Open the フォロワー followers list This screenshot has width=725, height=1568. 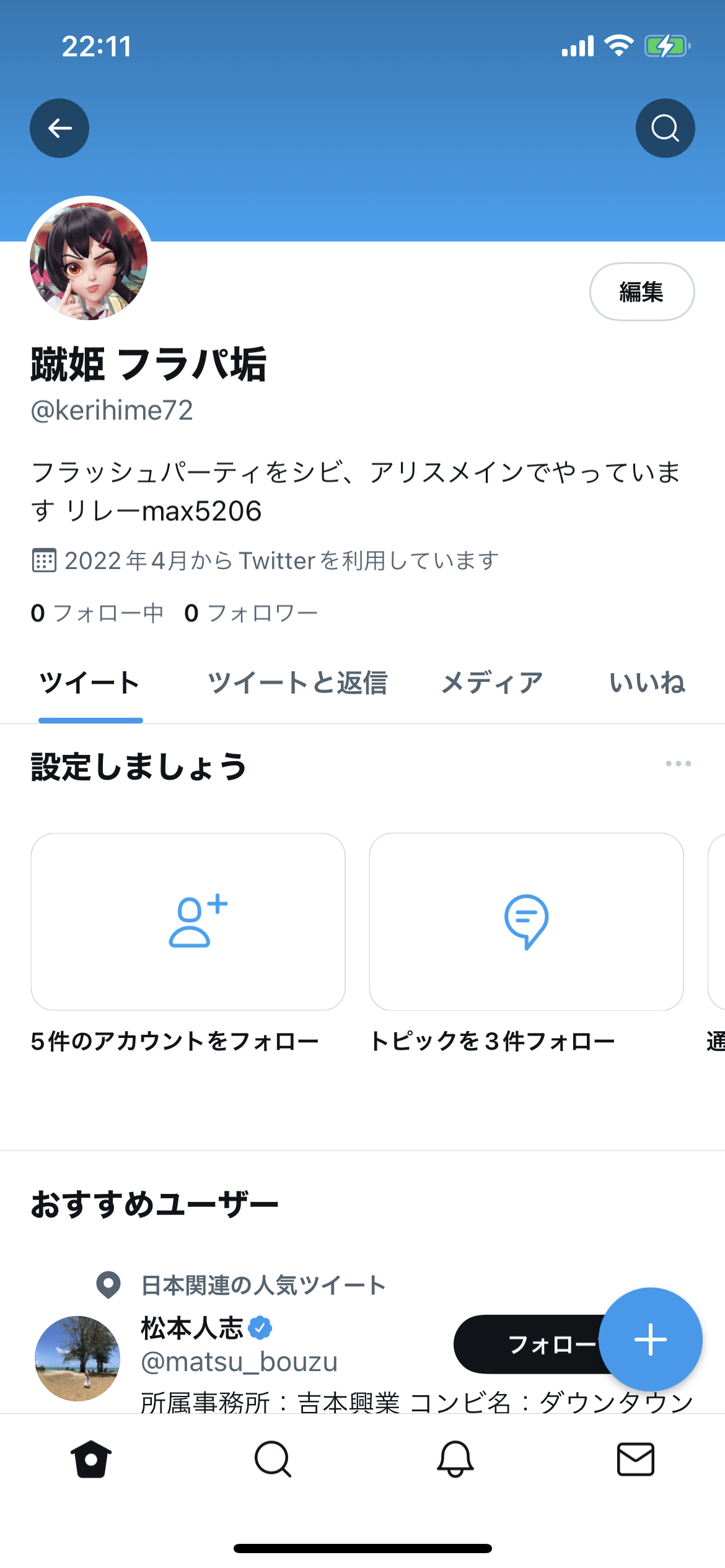pyautogui.click(x=251, y=613)
